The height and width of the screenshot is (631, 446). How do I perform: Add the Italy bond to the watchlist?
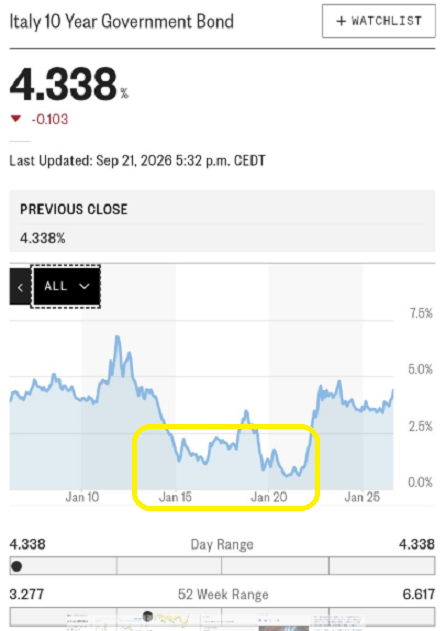pos(378,21)
